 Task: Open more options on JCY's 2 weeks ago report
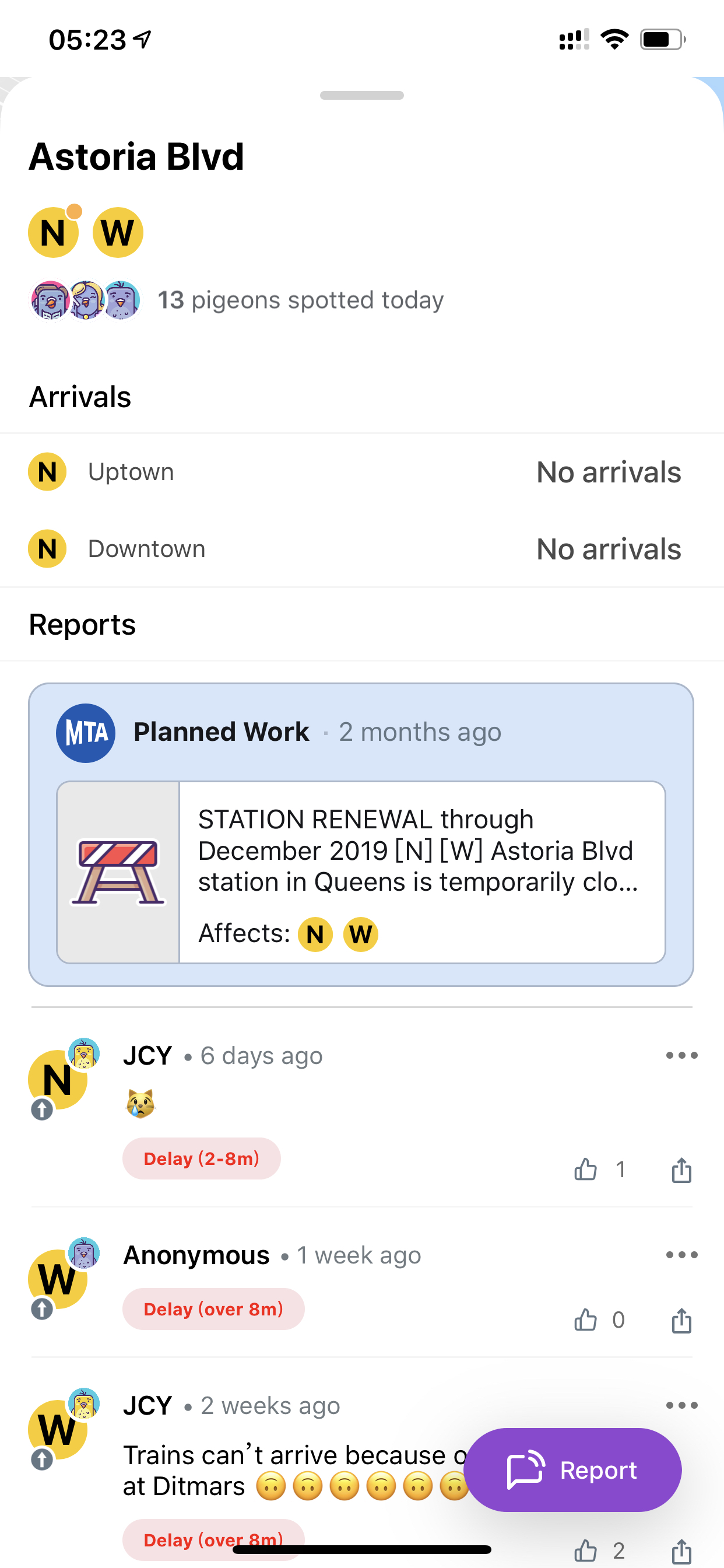[x=681, y=1405]
